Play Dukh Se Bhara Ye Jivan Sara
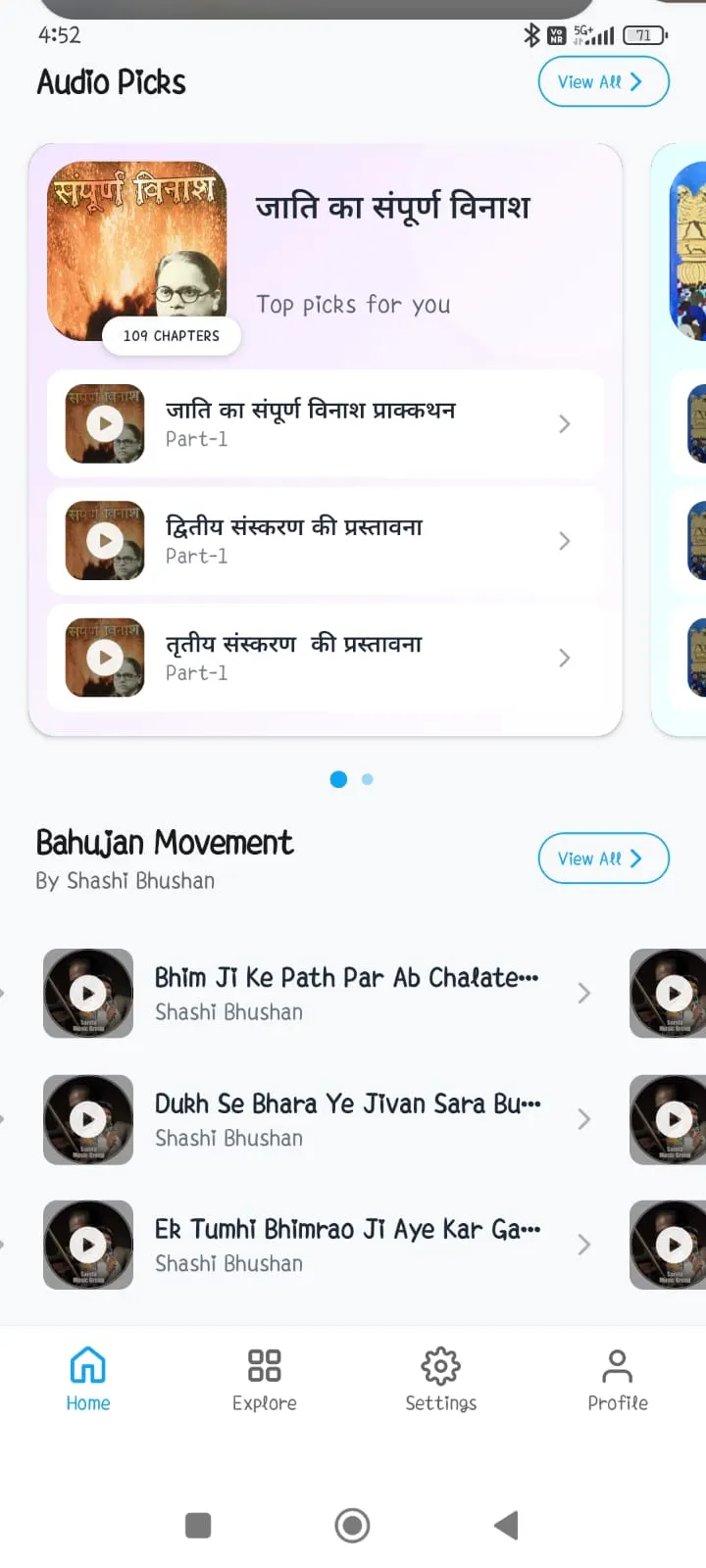This screenshot has width=706, height=1568. (88, 1119)
